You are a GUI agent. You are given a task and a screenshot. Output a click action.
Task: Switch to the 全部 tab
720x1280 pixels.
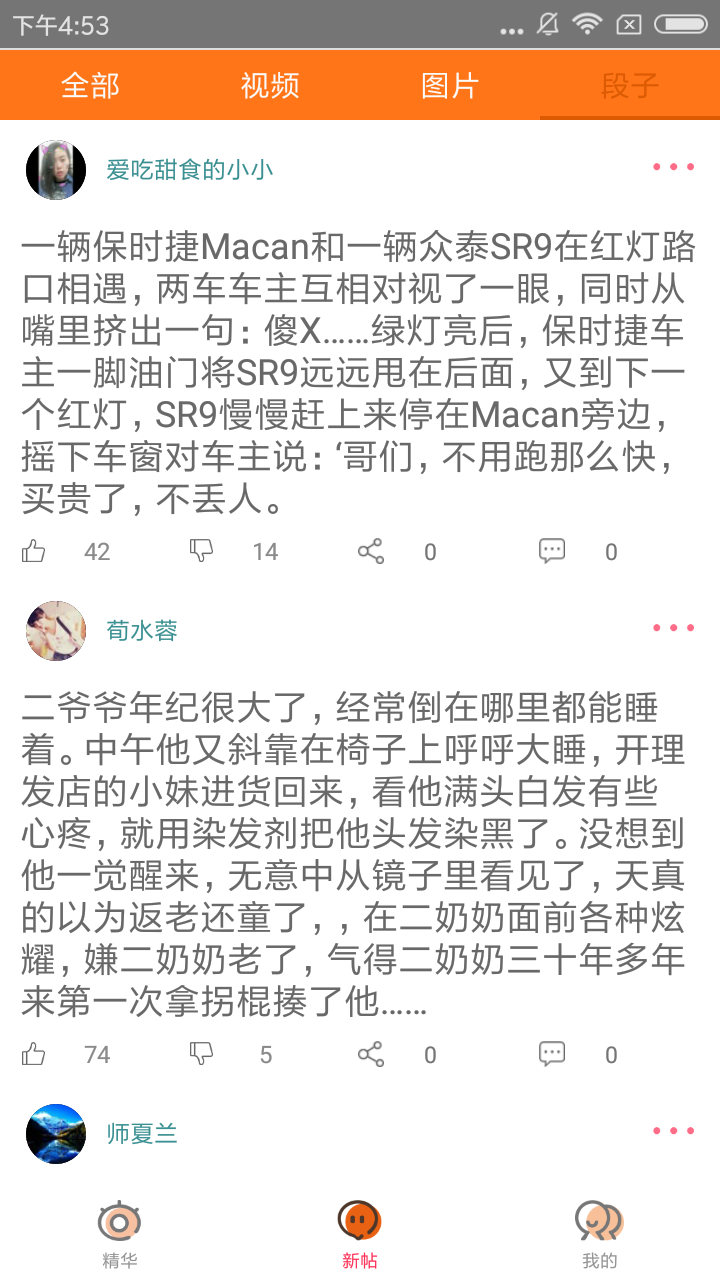(90, 85)
